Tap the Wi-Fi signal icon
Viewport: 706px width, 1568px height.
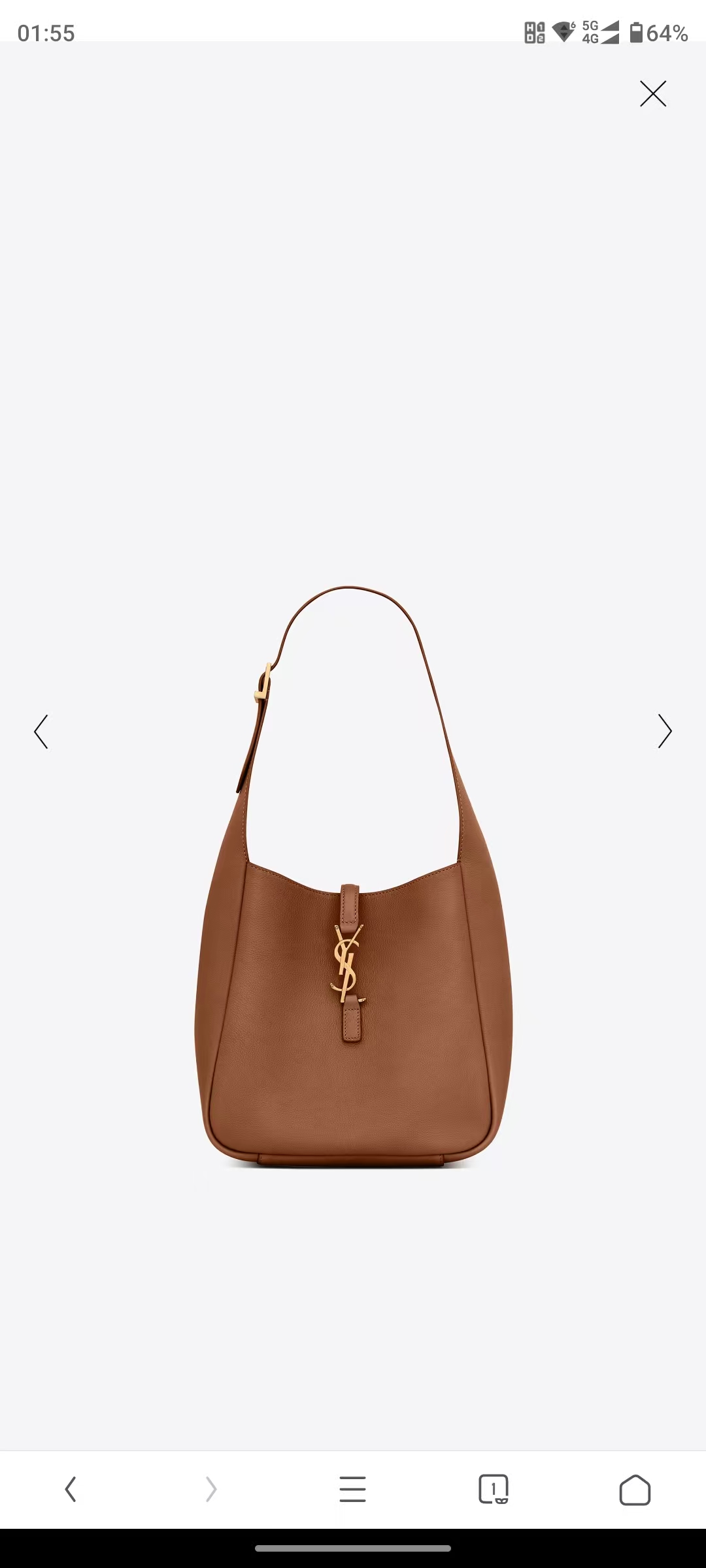click(x=562, y=31)
